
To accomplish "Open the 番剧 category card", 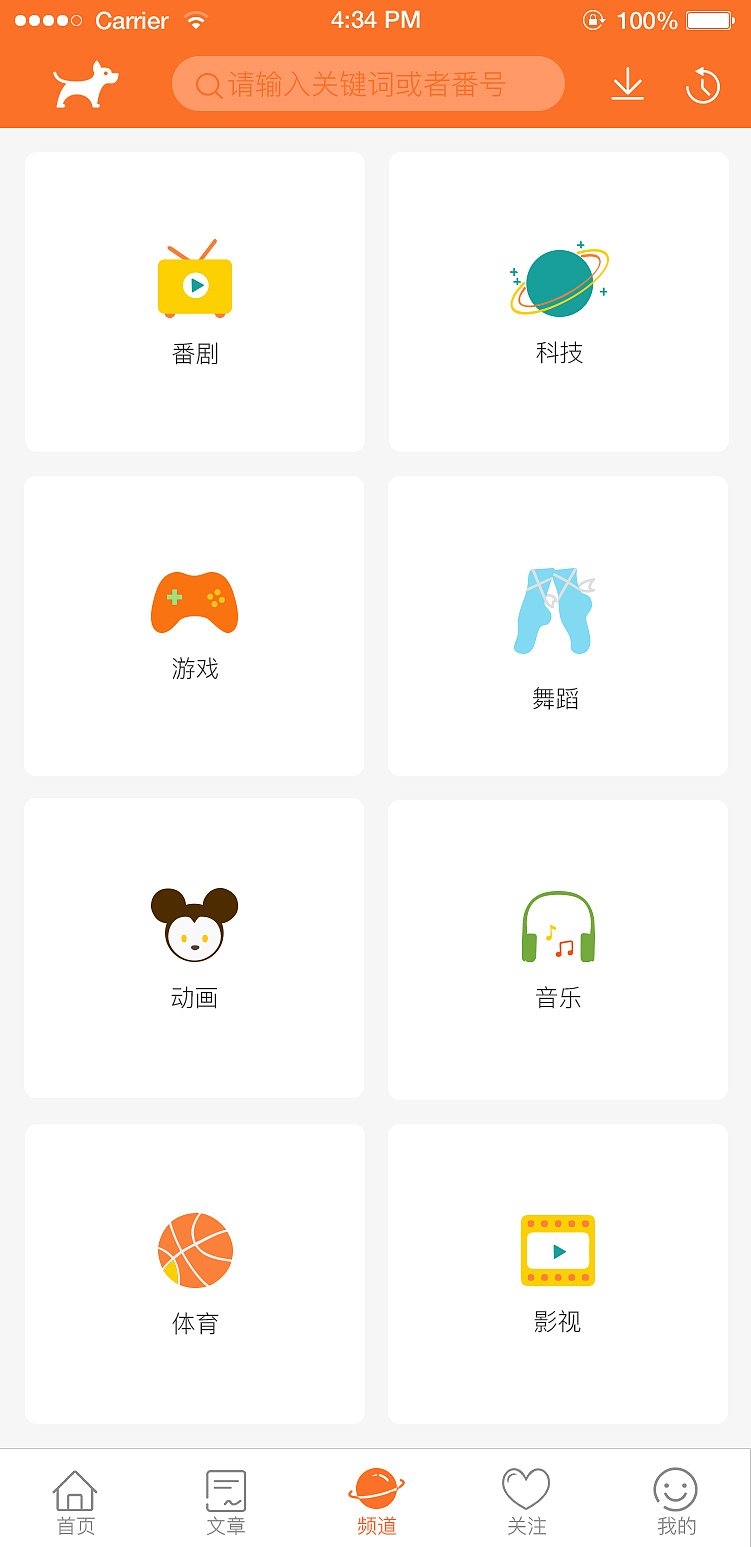I will click(x=194, y=300).
